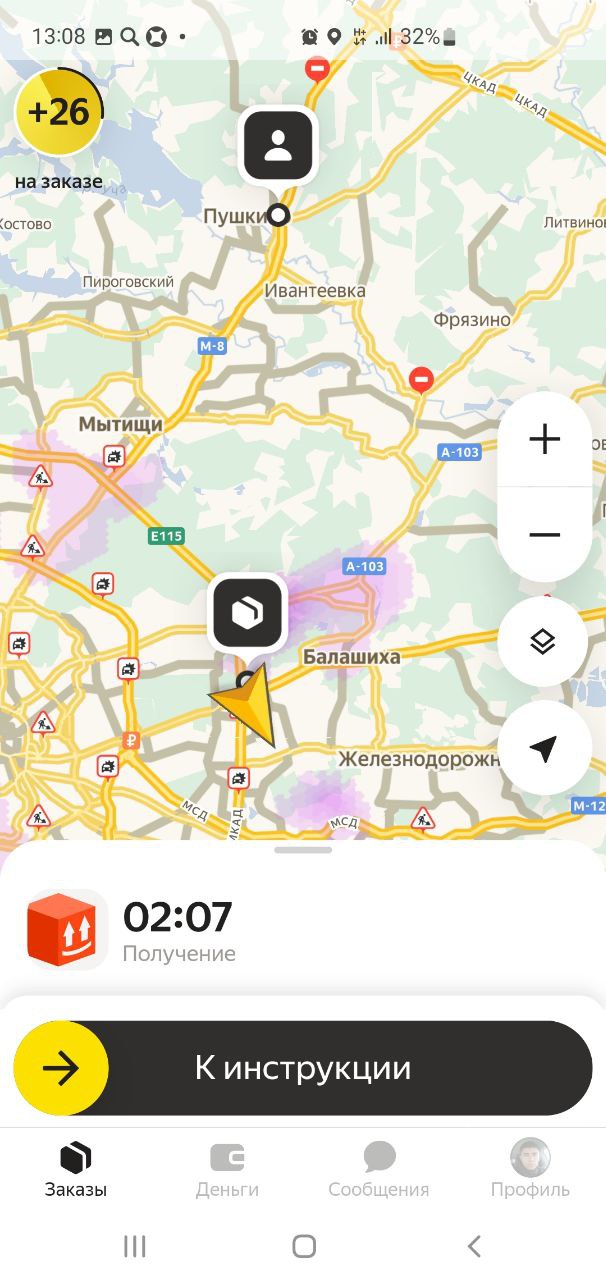Open the map layers options
The height and width of the screenshot is (1280, 606).
click(x=542, y=642)
